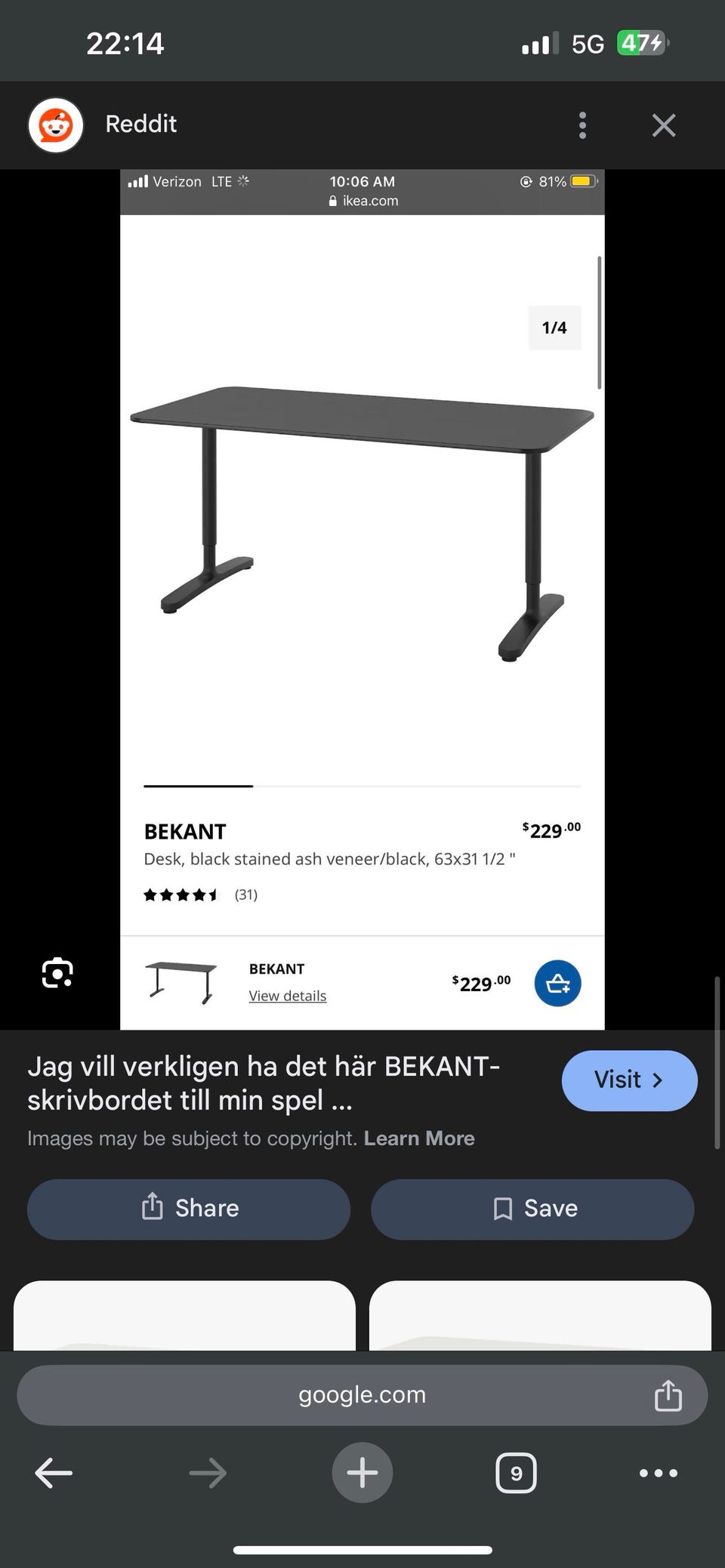The width and height of the screenshot is (725, 1568).
Task: Open the browser overflow menu at bottom right
Action: (x=657, y=1472)
